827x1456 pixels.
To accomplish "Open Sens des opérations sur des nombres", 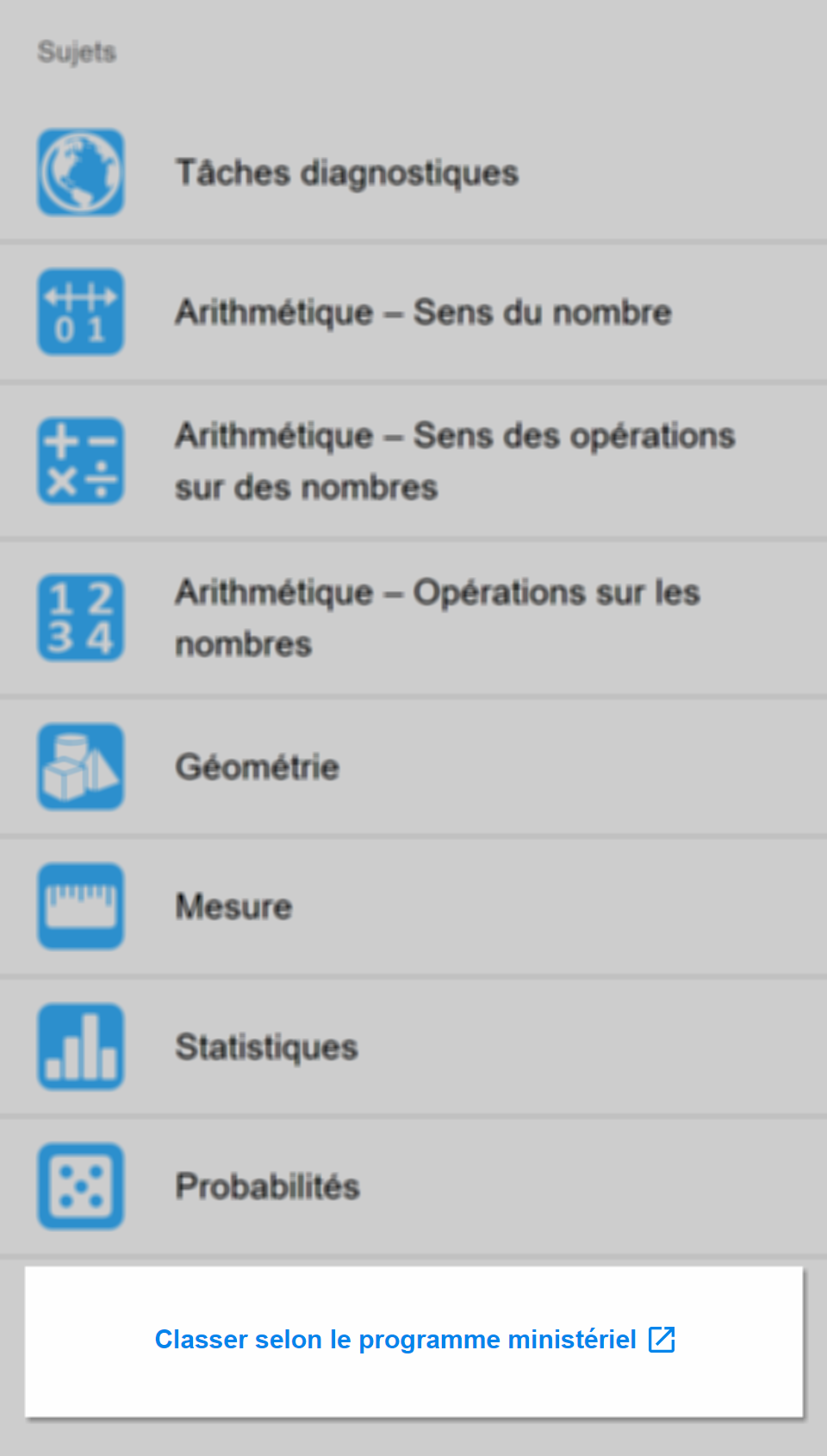I will point(454,461).
